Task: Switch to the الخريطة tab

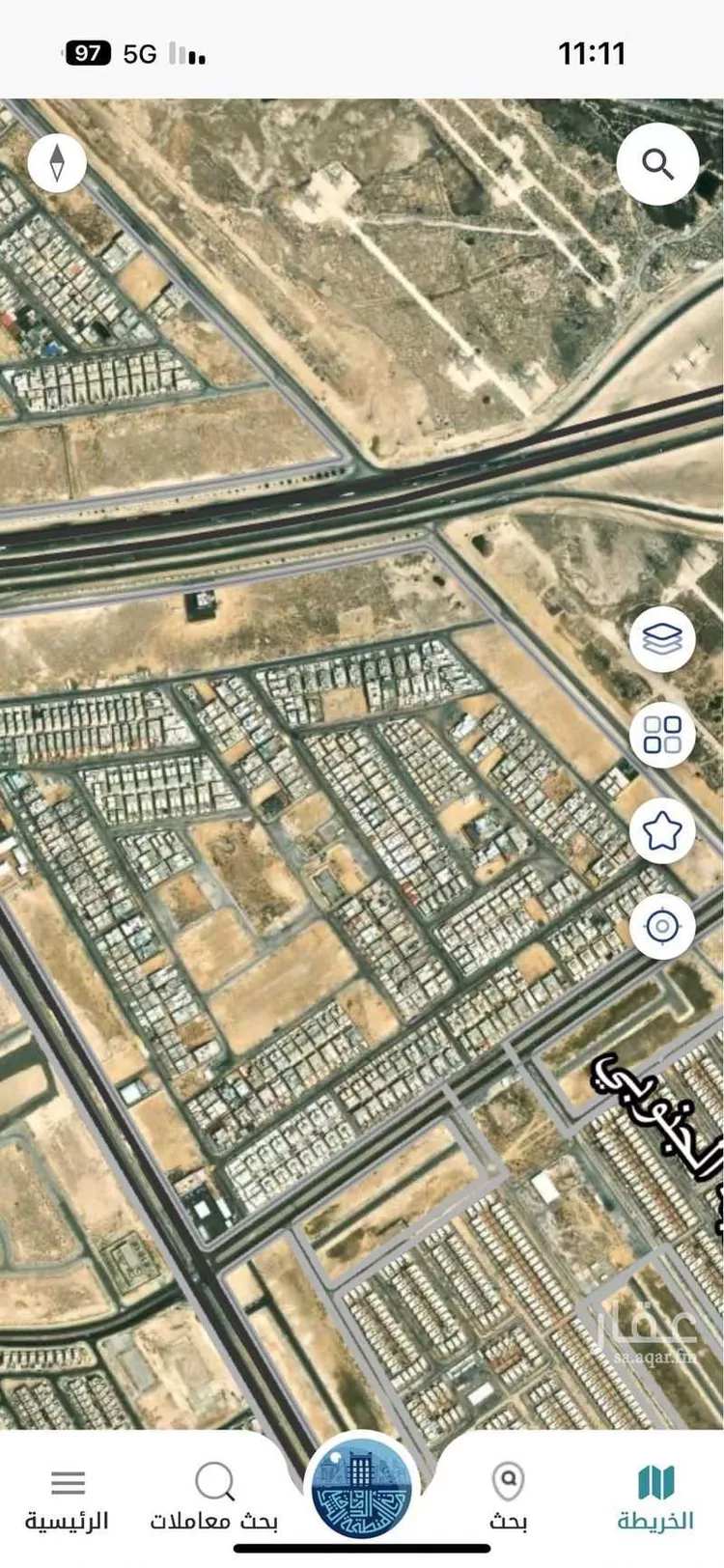Action: pos(655,1497)
